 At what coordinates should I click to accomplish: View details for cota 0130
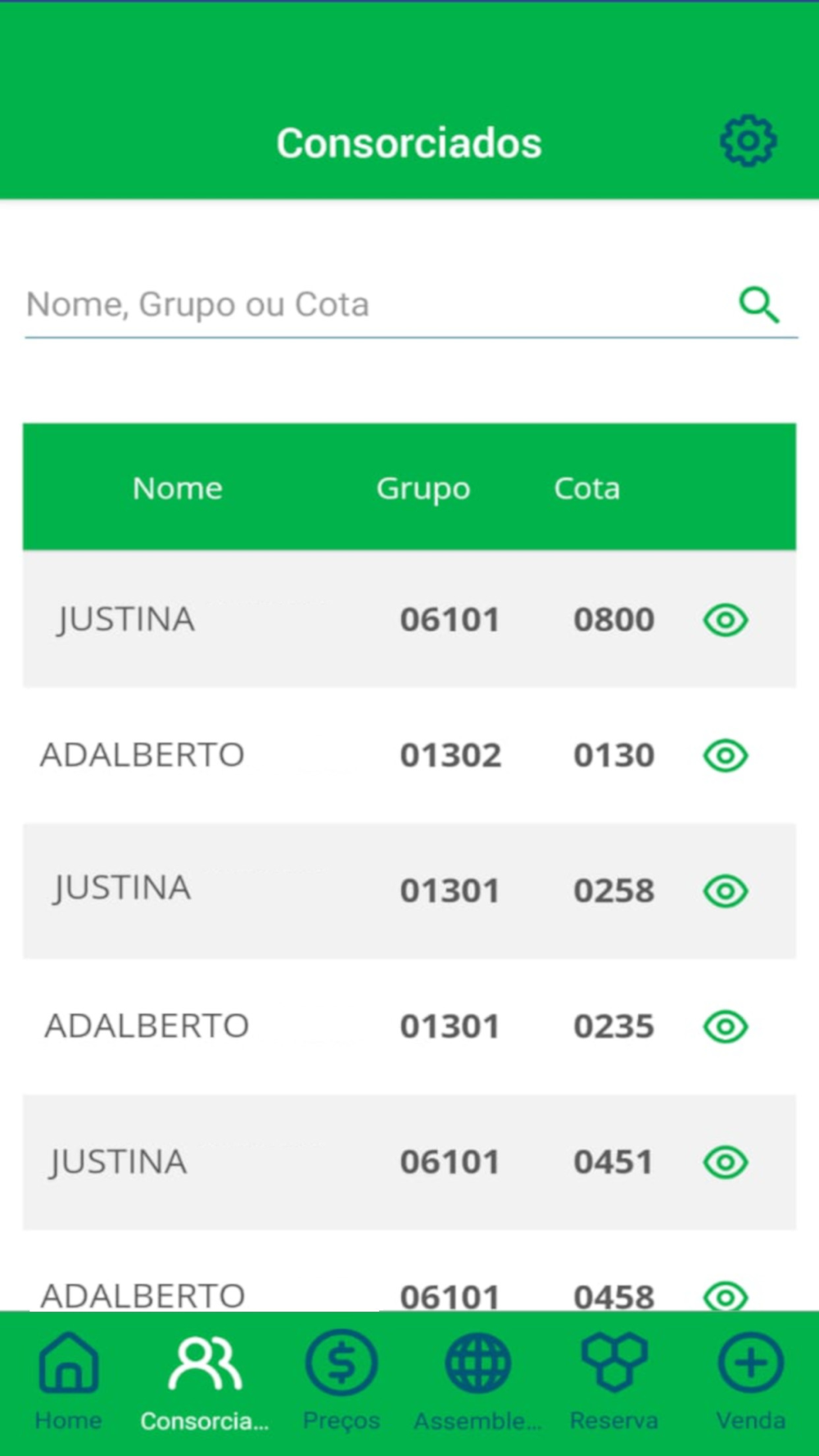(x=726, y=755)
